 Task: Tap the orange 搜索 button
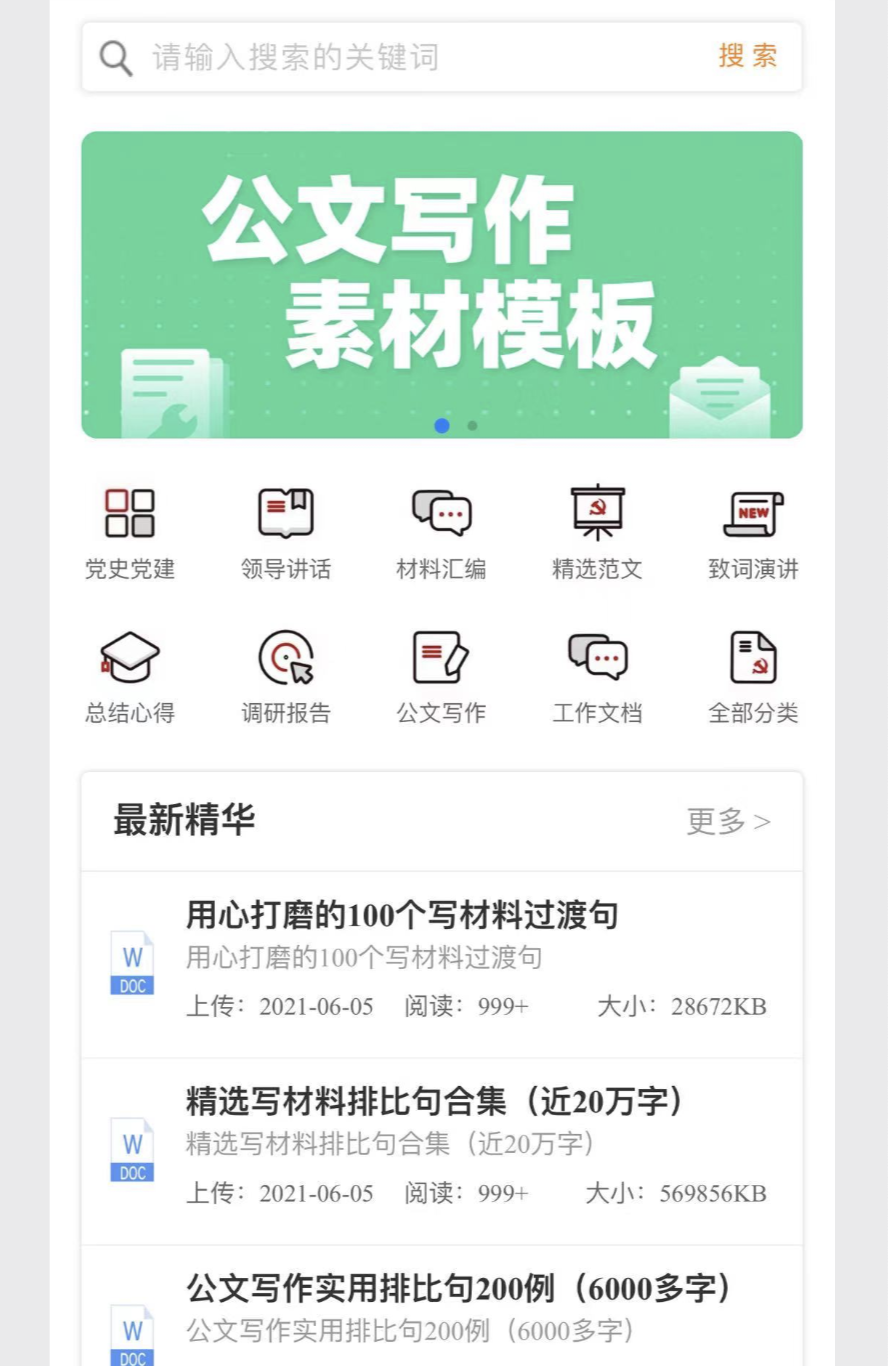click(x=747, y=56)
